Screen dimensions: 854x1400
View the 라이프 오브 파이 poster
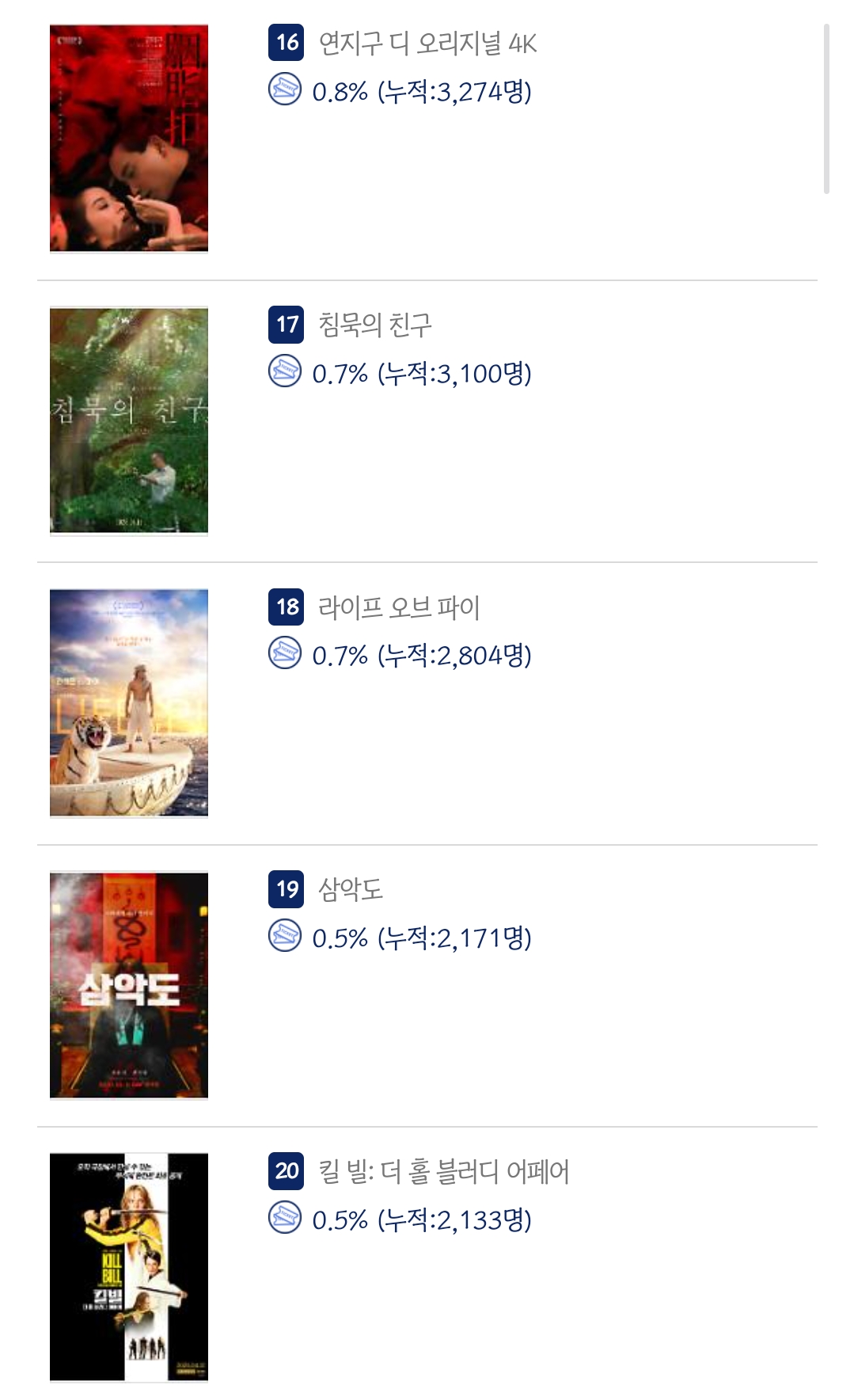[x=129, y=702]
